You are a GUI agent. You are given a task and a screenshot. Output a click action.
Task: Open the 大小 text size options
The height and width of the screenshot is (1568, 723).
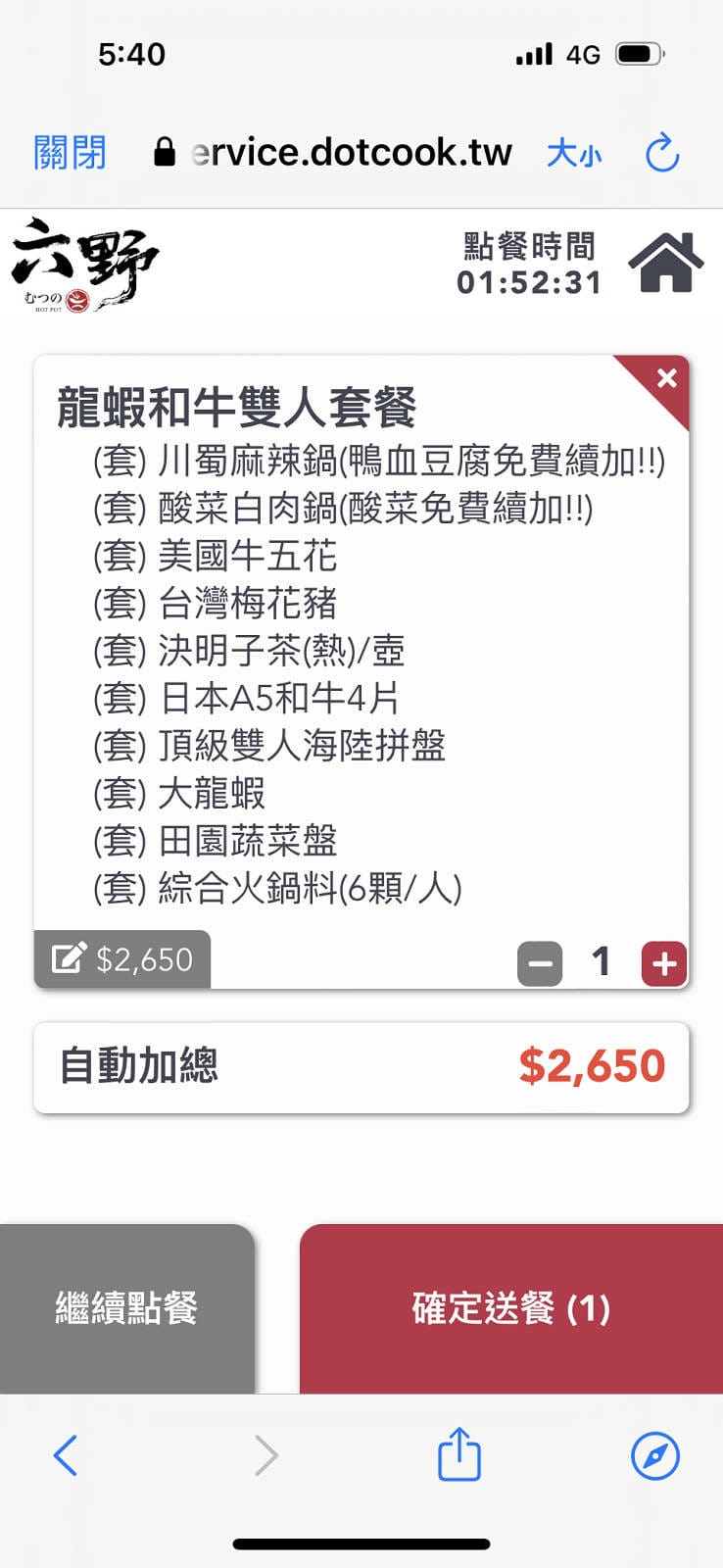point(574,153)
